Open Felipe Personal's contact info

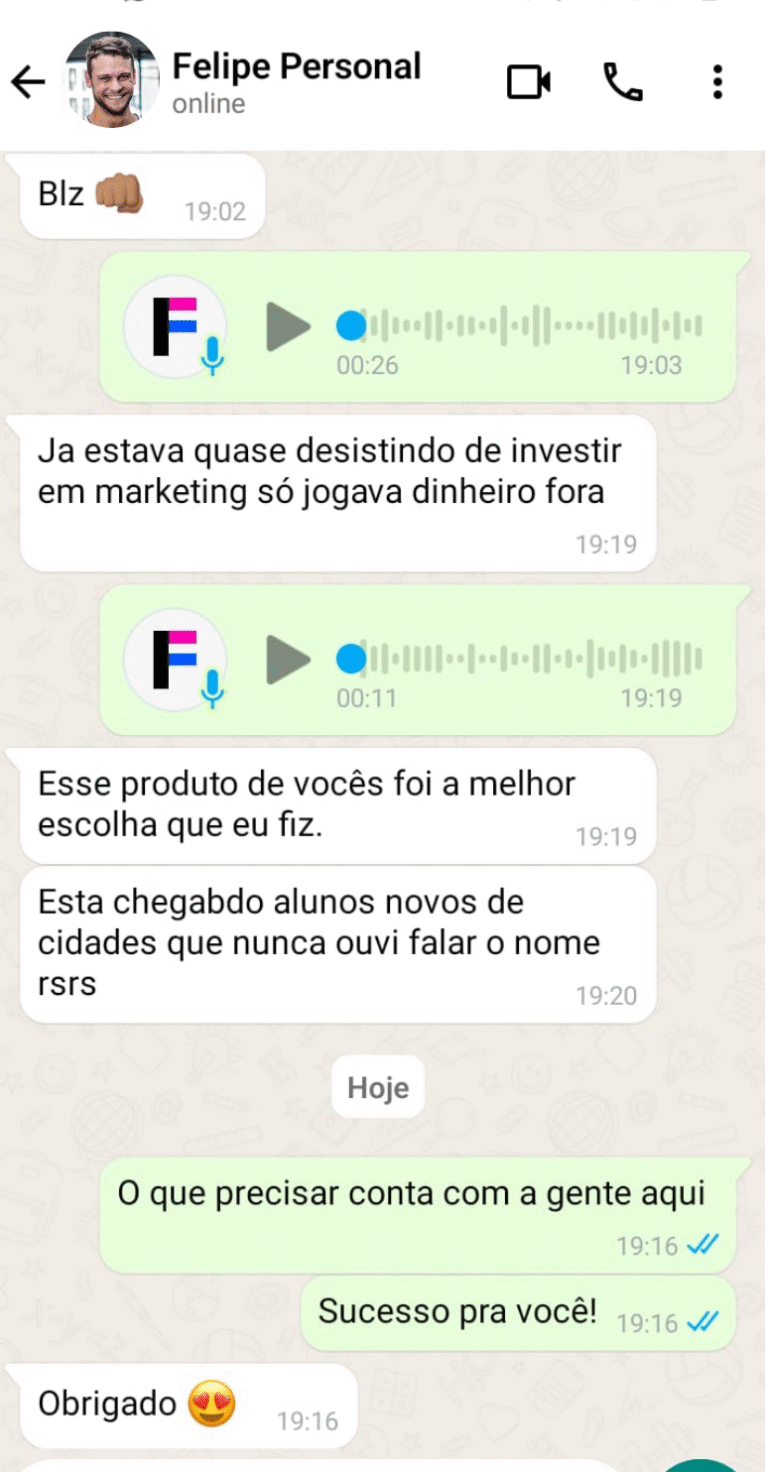[x=296, y=82]
